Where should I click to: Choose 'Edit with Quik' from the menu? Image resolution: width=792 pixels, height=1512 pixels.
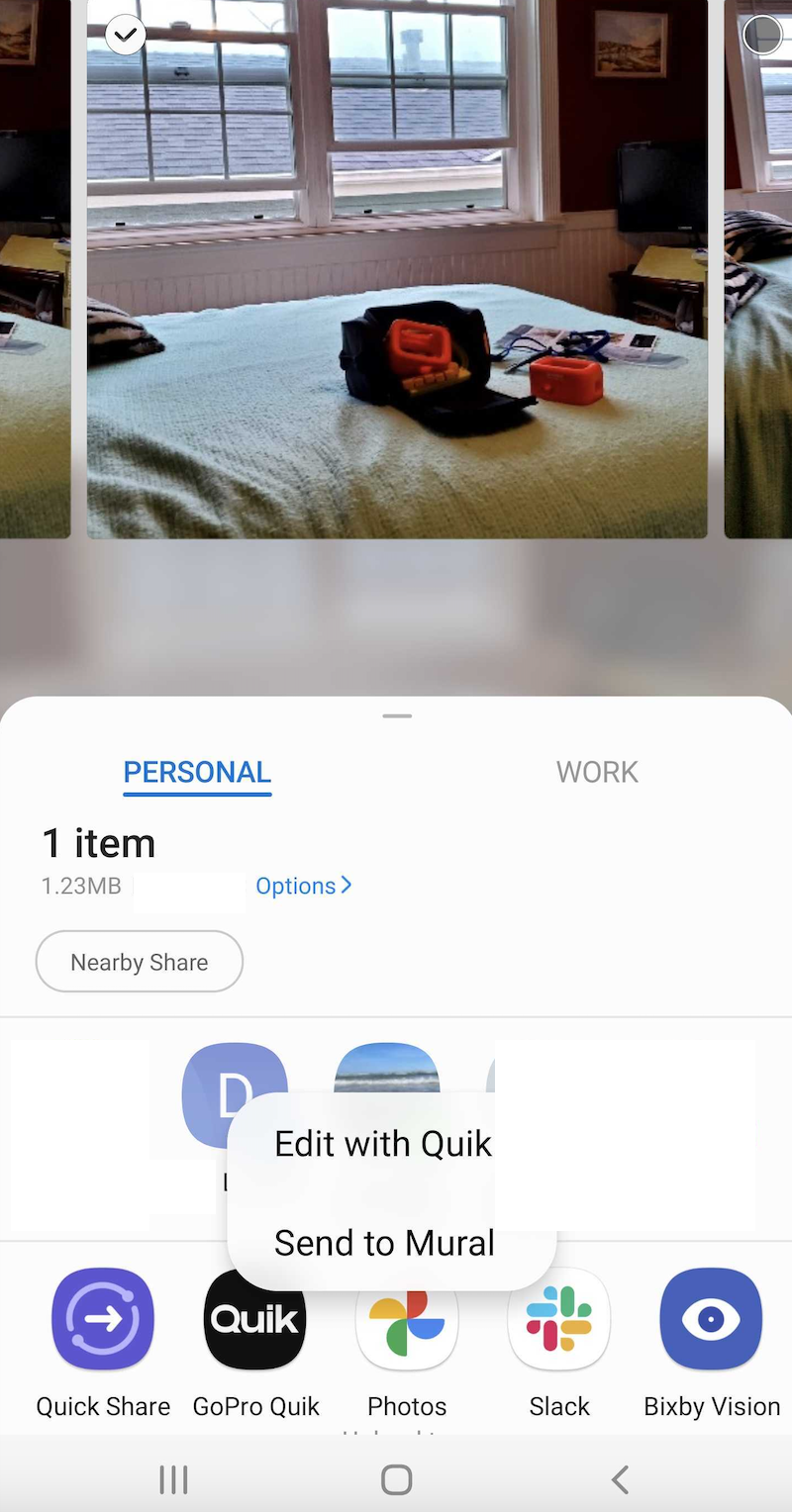click(x=384, y=1144)
